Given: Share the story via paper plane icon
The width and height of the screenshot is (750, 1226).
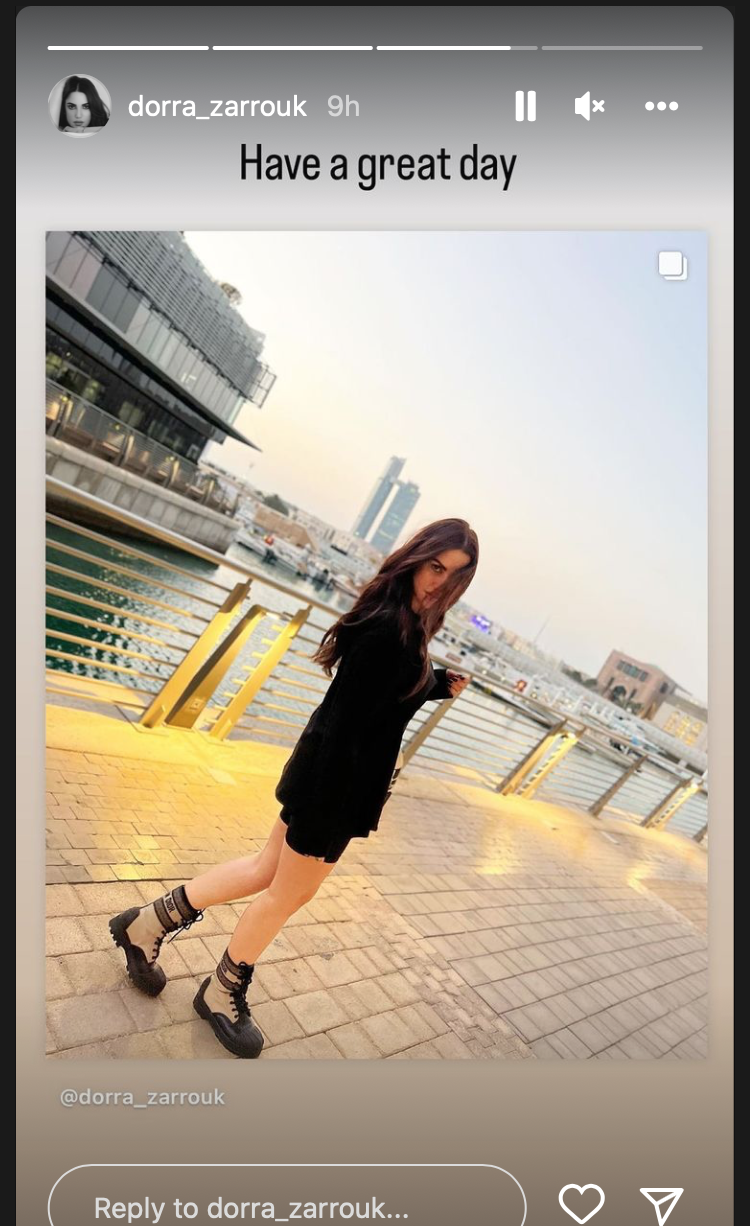Looking at the screenshot, I should pyautogui.click(x=661, y=1203).
